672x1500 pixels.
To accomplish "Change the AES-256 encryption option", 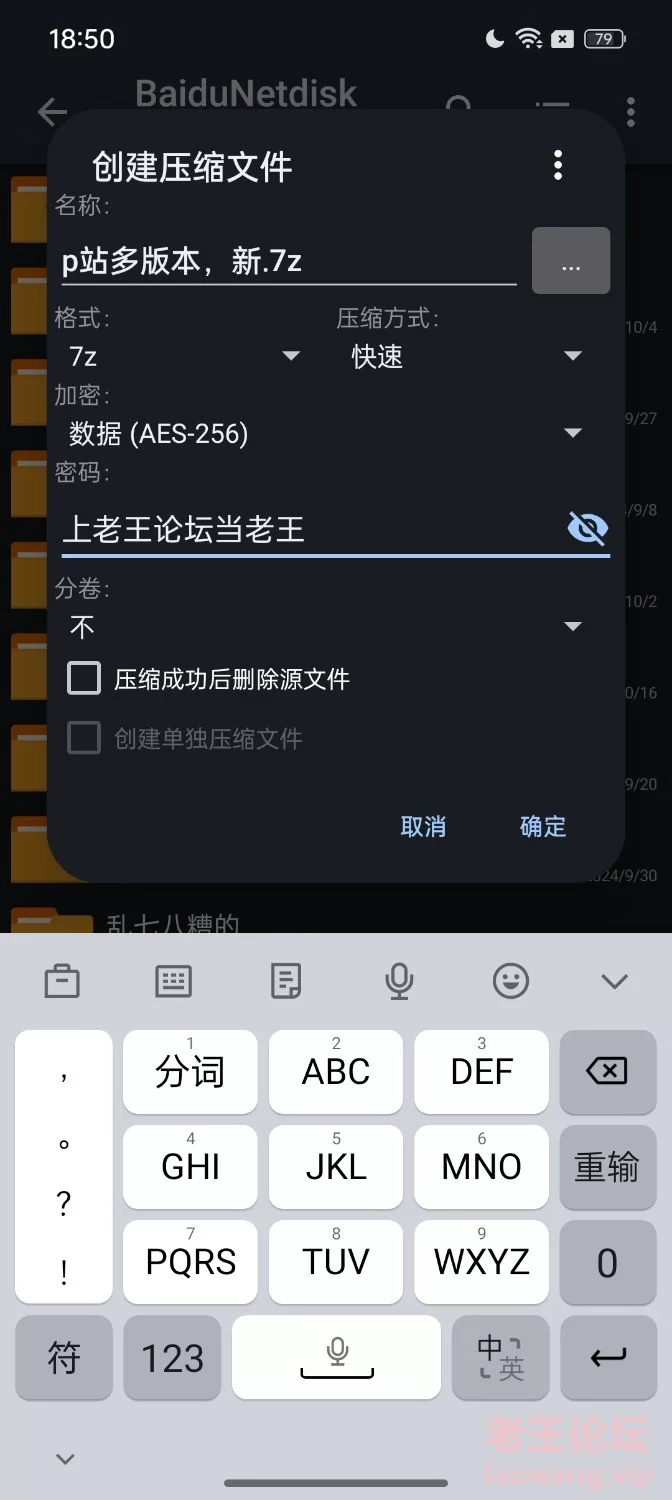I will coord(325,433).
